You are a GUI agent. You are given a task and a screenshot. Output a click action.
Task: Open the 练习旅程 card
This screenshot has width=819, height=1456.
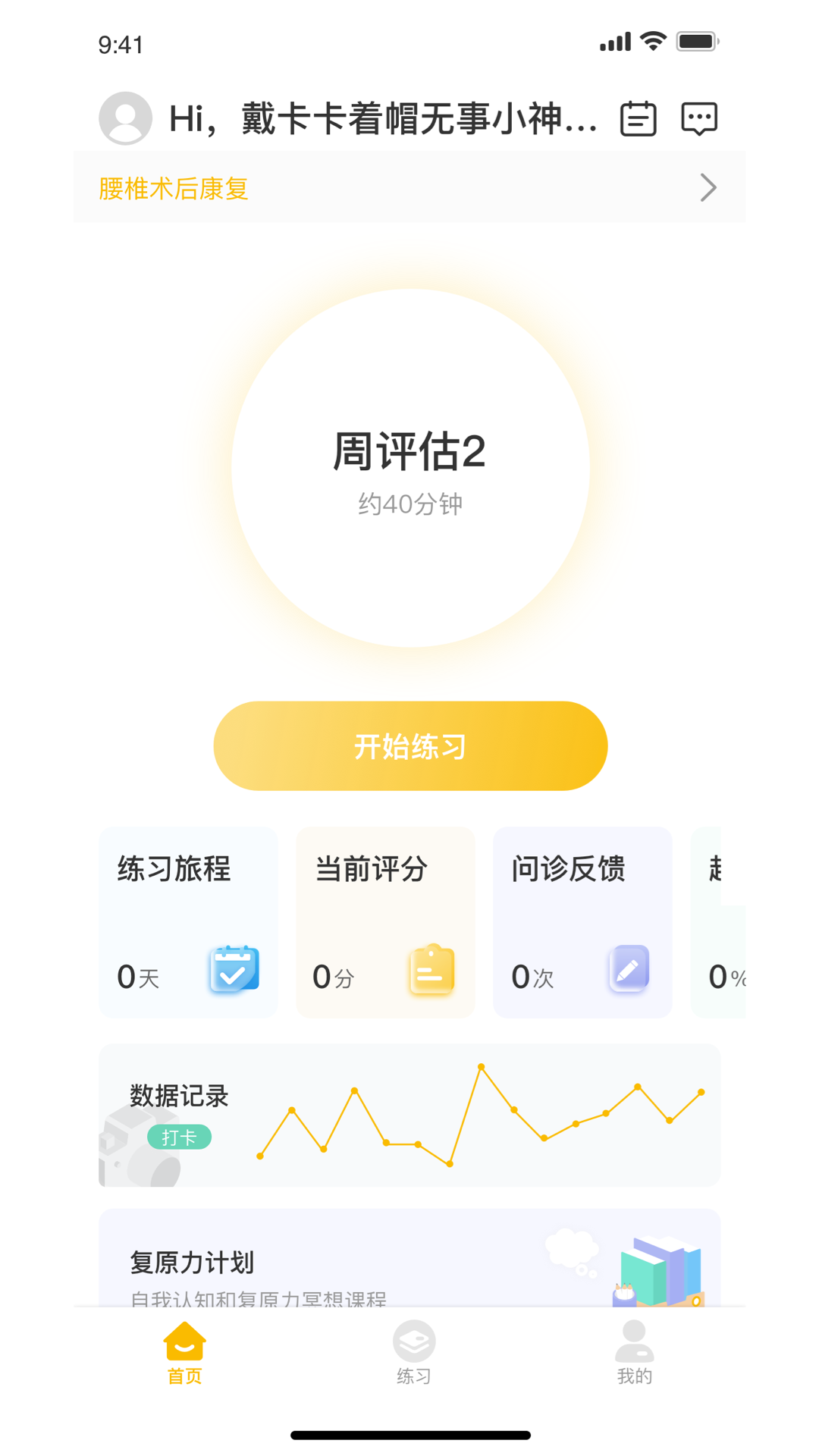pyautogui.click(x=188, y=922)
